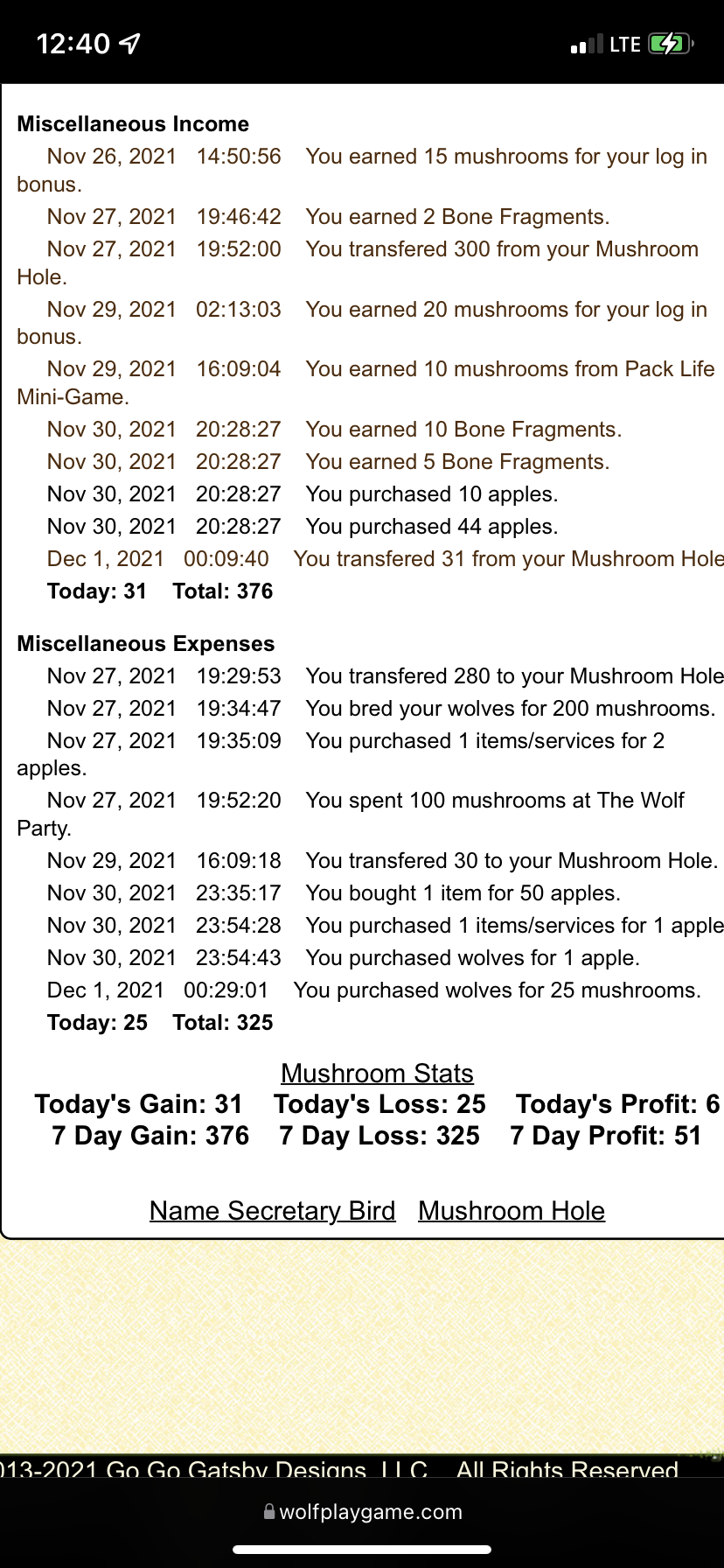Tap the wolfplaygame.com address bar
This screenshot has width=724, height=1568.
coord(362,1512)
